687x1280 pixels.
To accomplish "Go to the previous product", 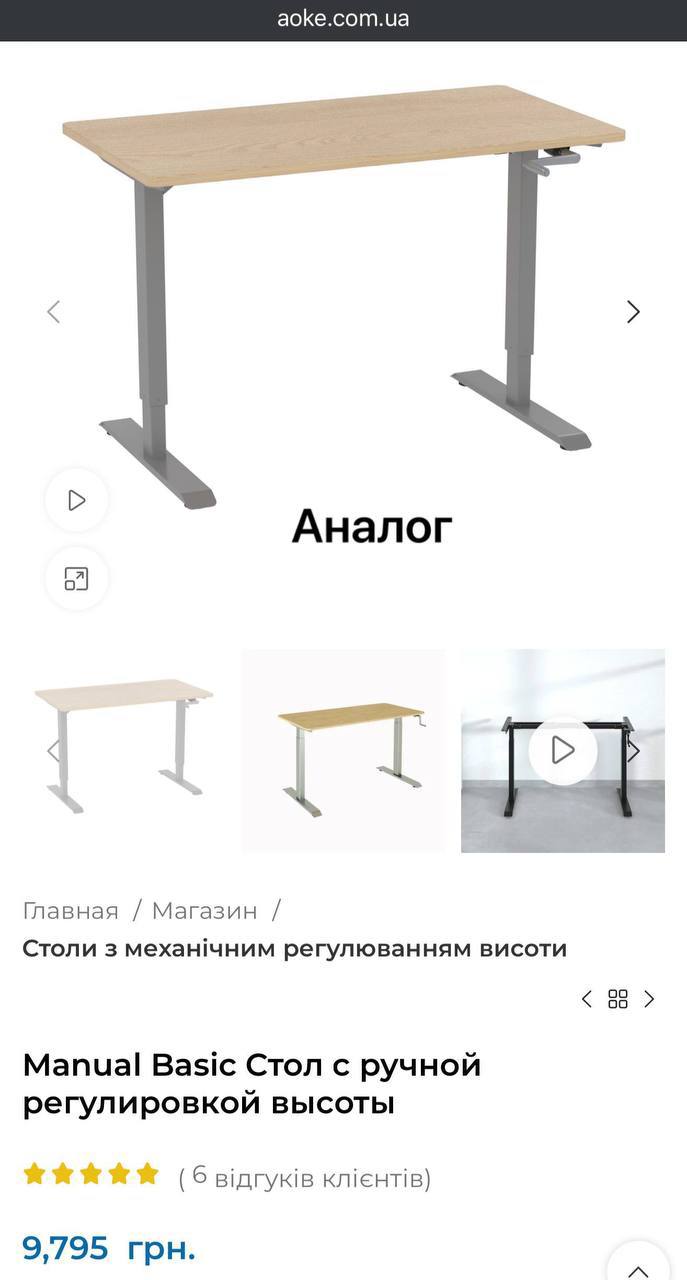I will coord(587,999).
